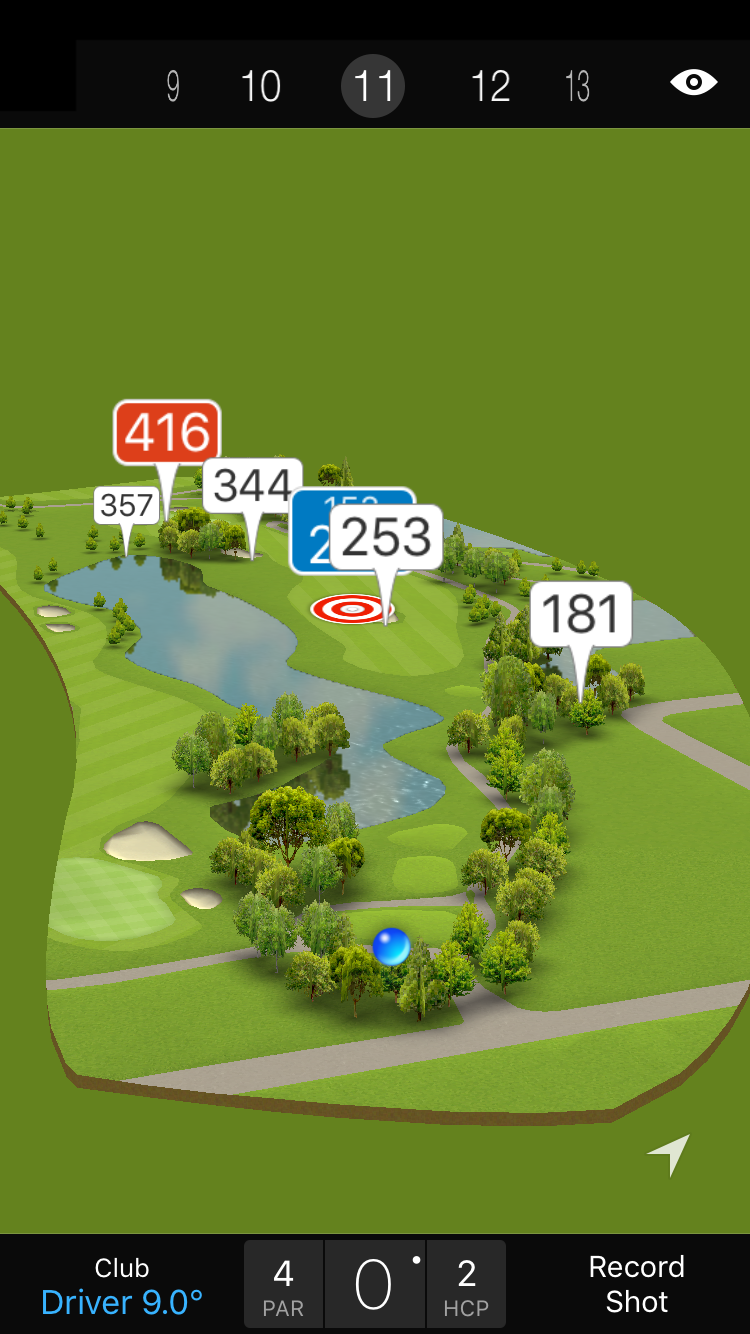Toggle the eye view icon
This screenshot has width=750, height=1334.
click(x=693, y=83)
